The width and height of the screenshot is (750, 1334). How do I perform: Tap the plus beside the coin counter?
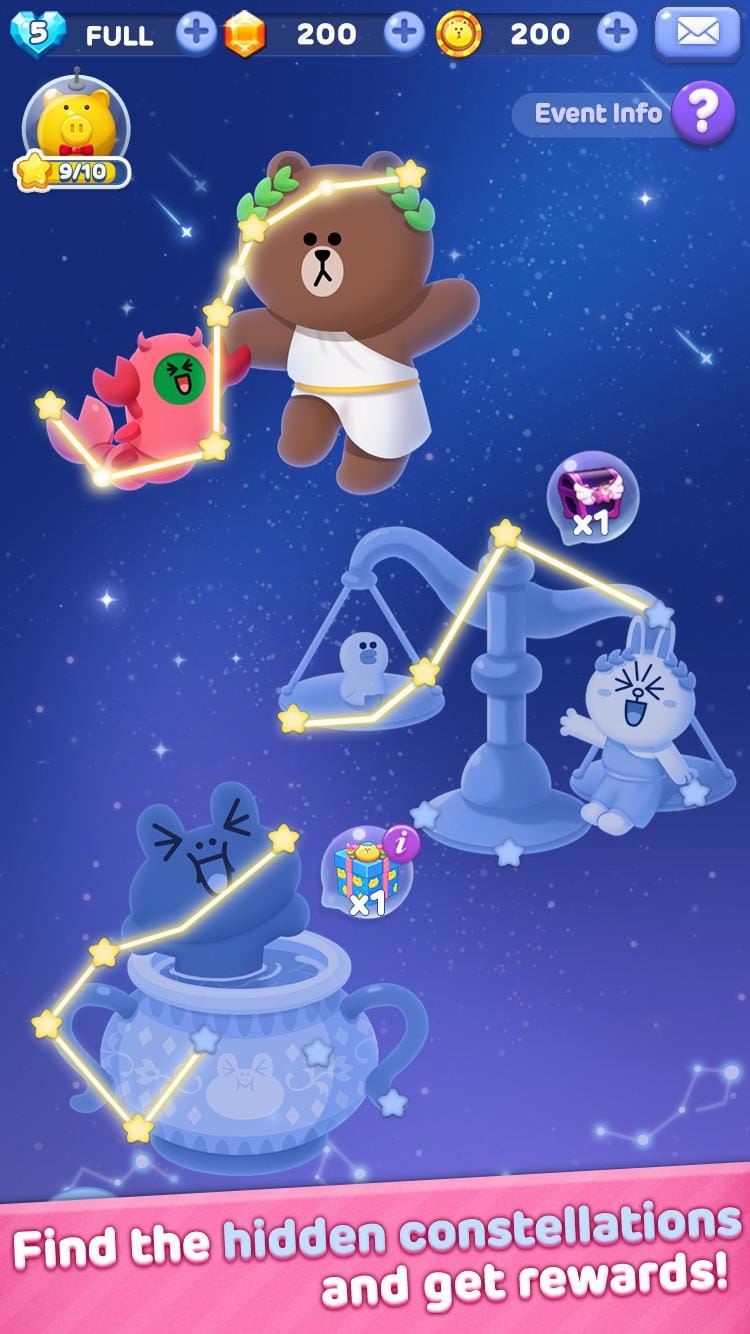[615, 33]
